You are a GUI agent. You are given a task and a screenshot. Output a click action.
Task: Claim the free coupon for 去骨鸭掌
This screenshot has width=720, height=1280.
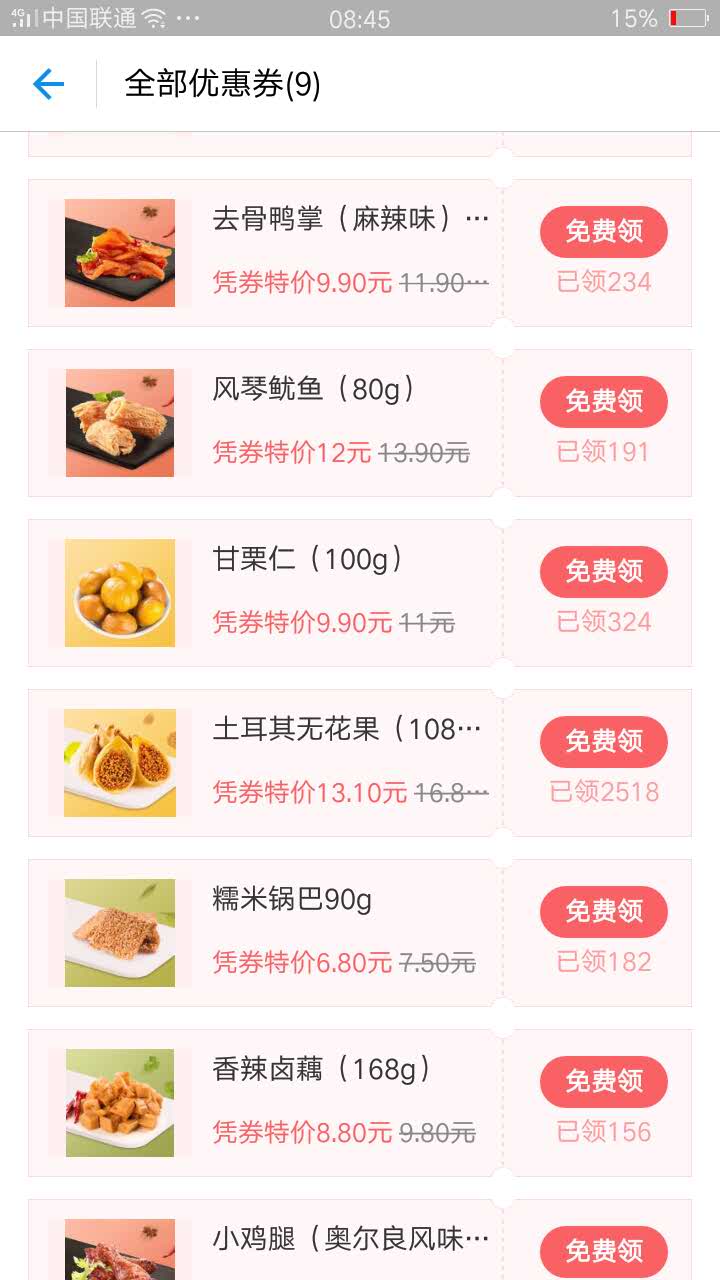[x=603, y=232]
